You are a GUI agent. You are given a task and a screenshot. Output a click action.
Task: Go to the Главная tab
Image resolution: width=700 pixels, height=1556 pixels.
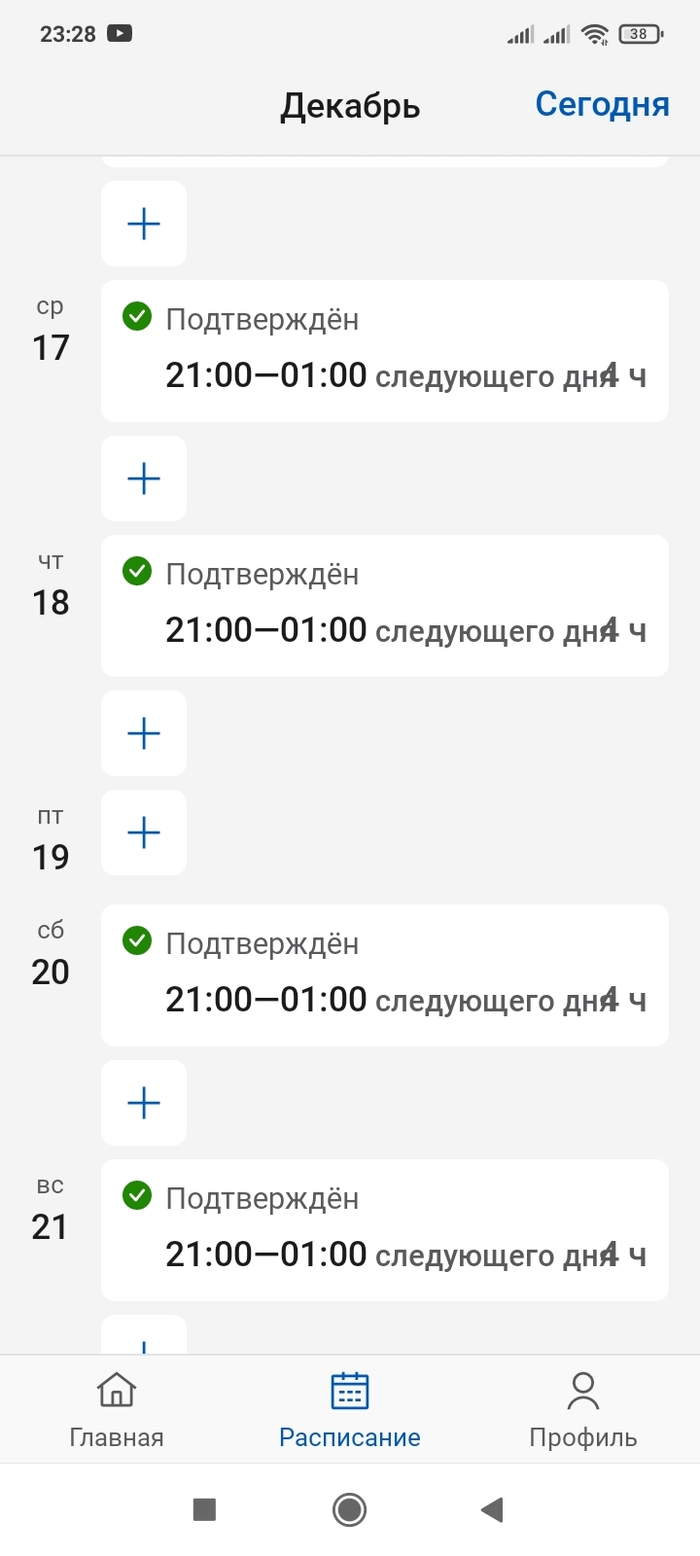116,1410
